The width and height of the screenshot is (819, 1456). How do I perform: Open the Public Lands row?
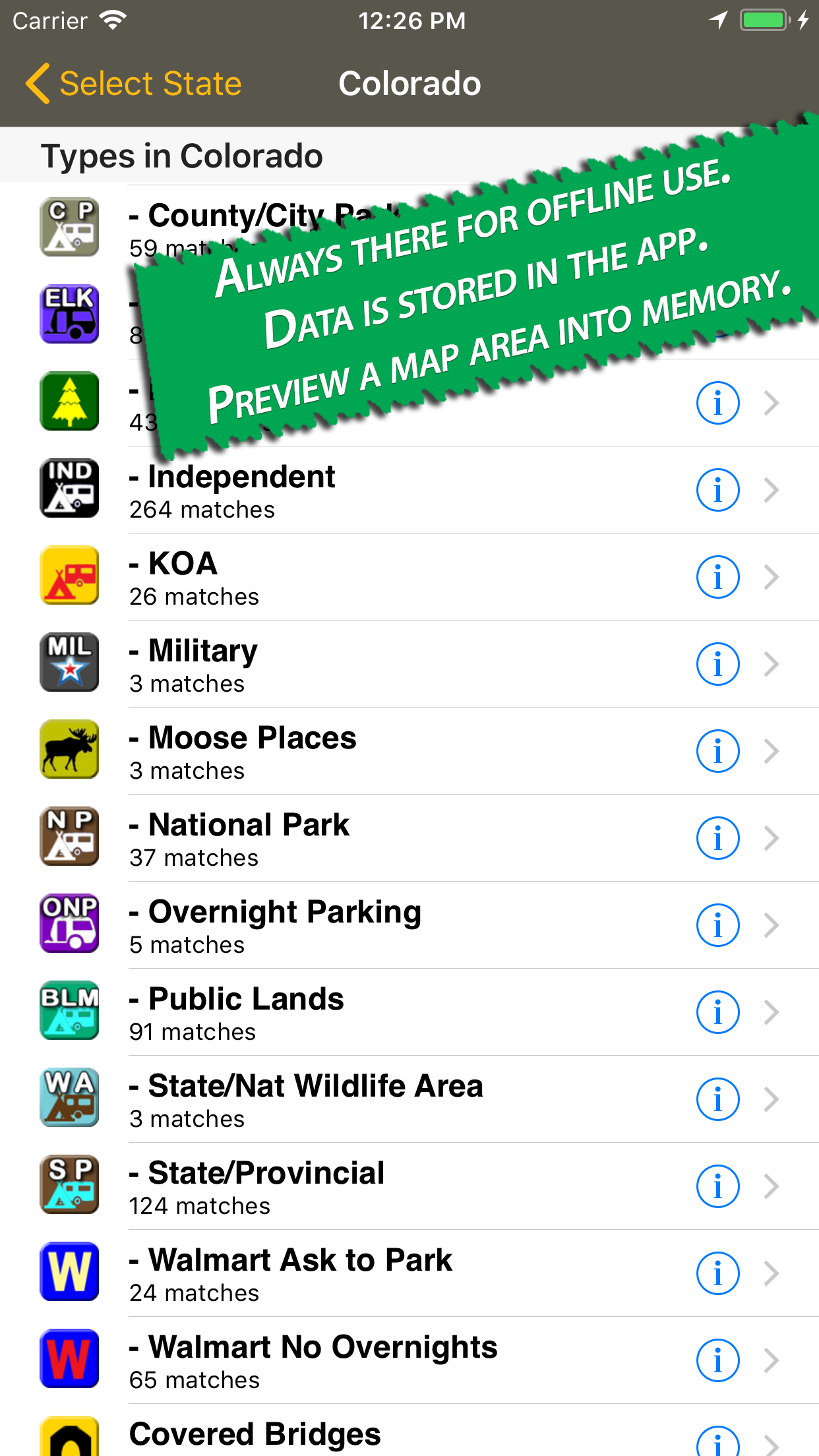409,1012
